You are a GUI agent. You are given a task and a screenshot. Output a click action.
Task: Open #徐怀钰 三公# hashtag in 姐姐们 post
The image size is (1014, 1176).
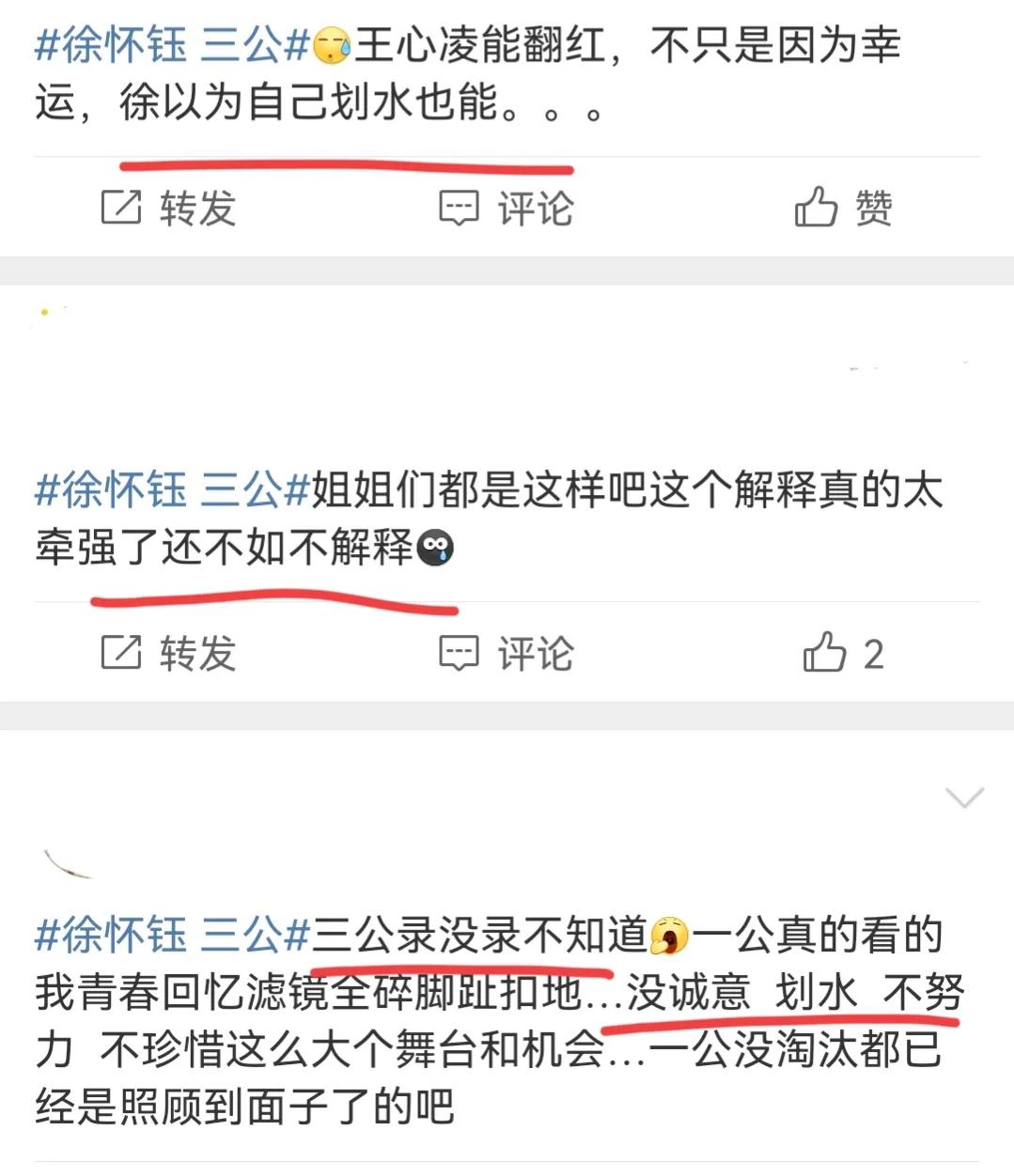172,490
